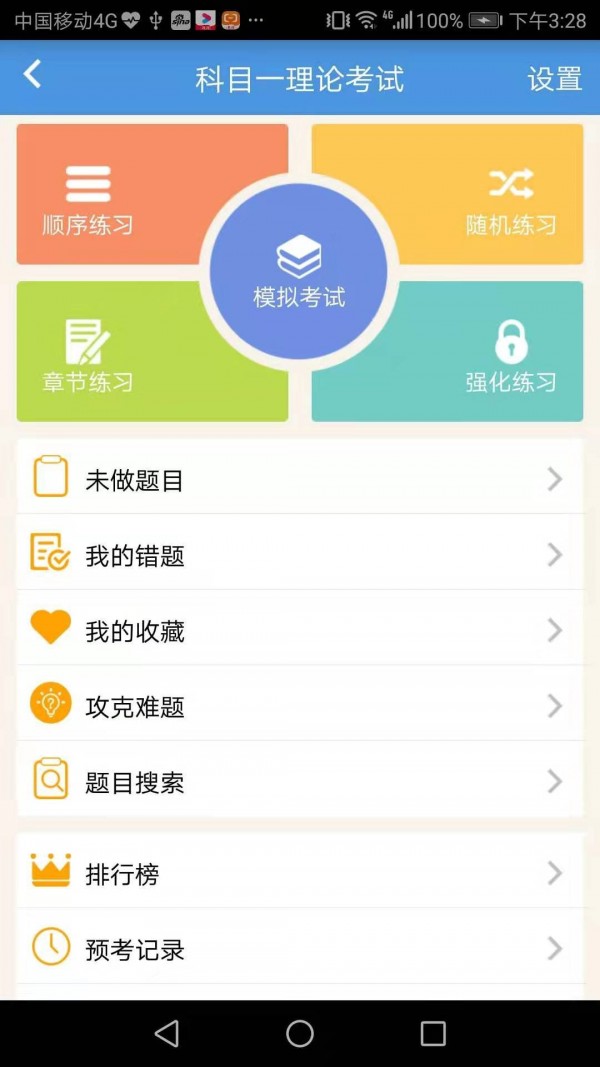Launch the 模拟考试 mock exam
The width and height of the screenshot is (600, 1067).
pyautogui.click(x=299, y=272)
